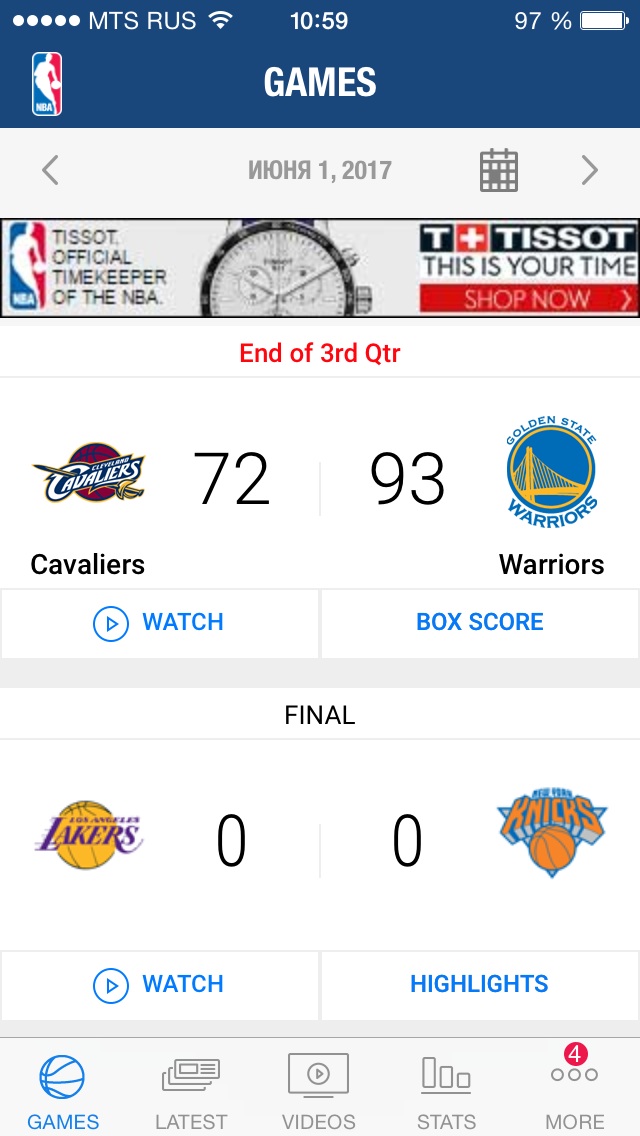This screenshot has width=640, height=1136.
Task: Watch the Cavaliers vs Warriors game
Action: click(159, 623)
